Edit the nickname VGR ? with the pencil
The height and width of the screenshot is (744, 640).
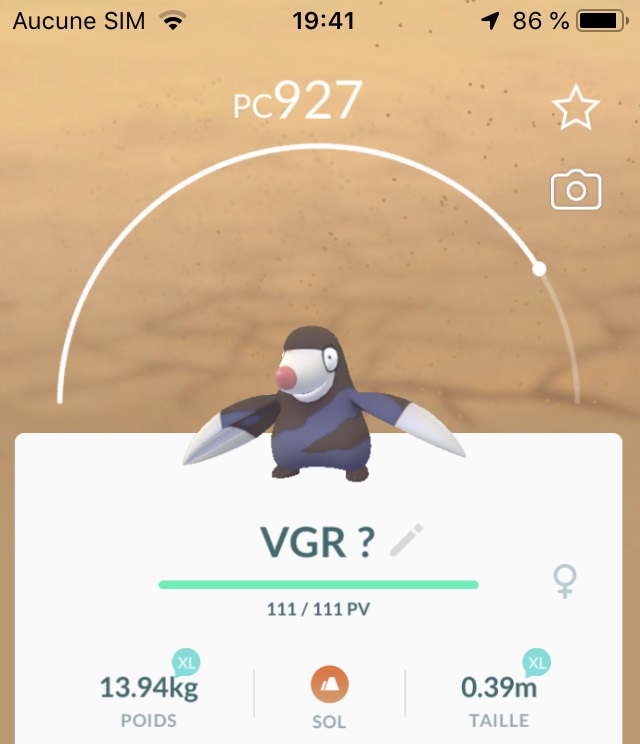[x=407, y=541]
